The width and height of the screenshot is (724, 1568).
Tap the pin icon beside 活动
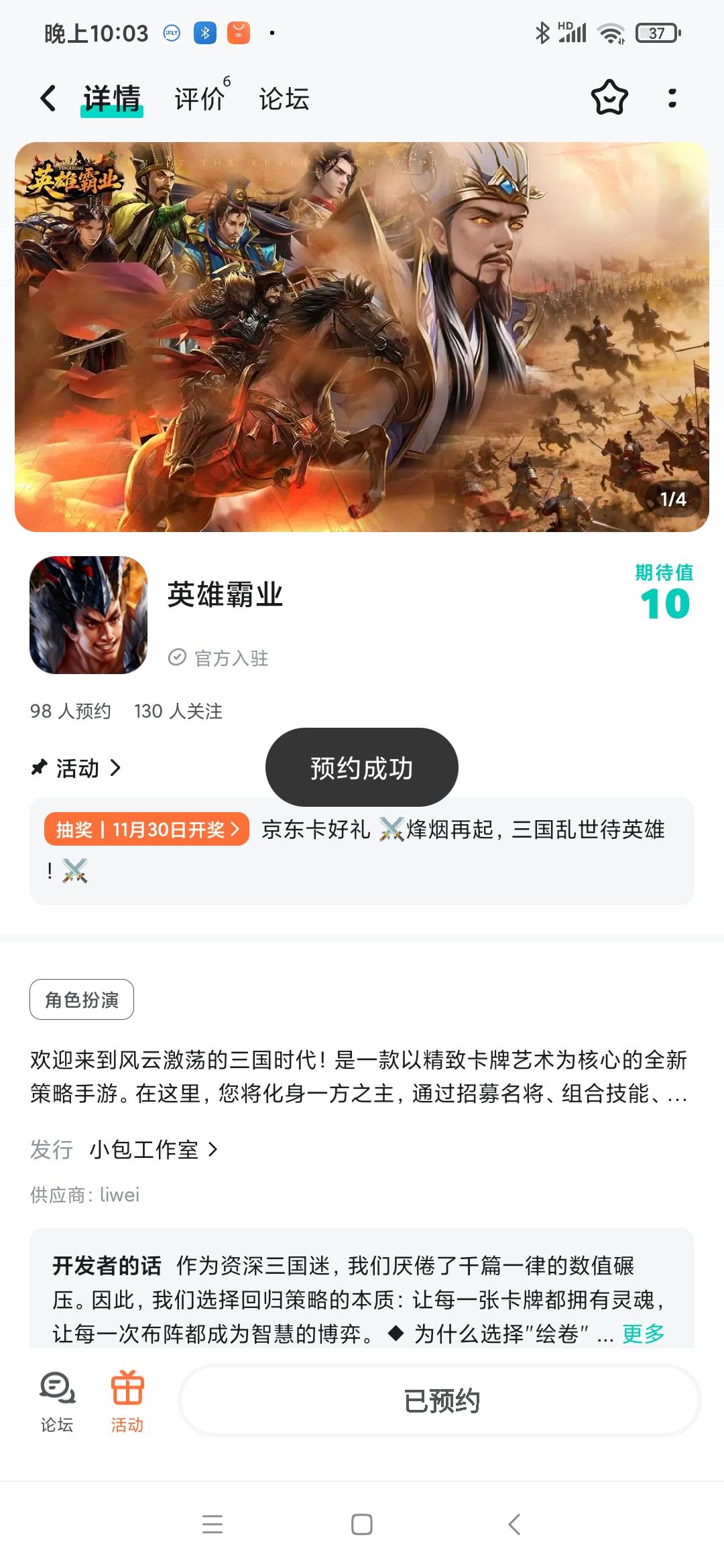tap(39, 768)
